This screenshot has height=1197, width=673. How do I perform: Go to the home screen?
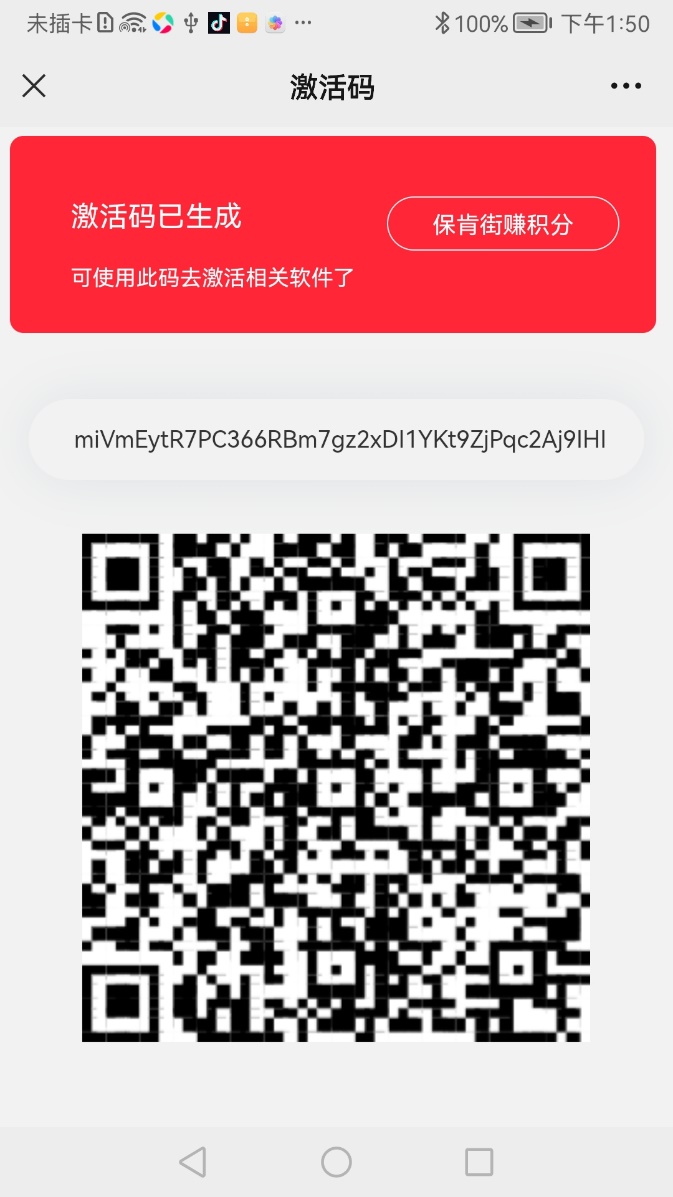336,1161
